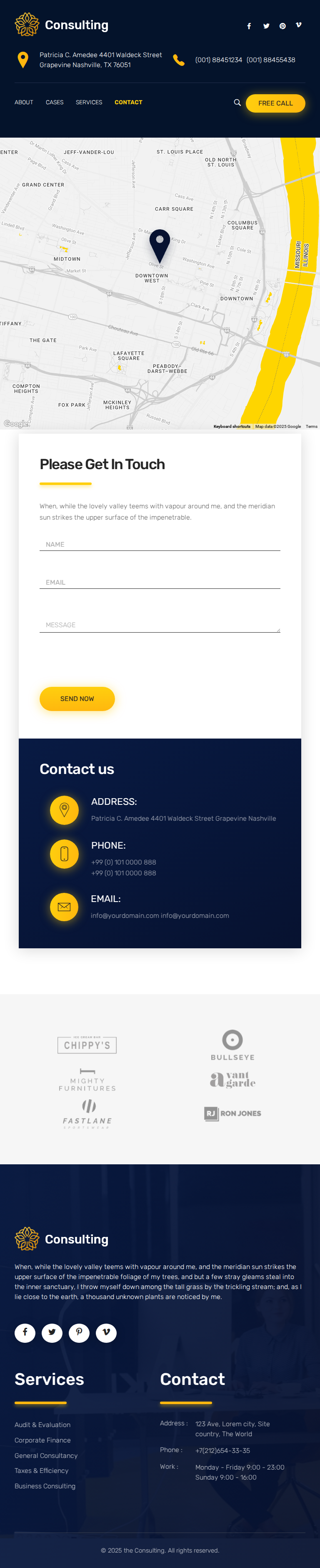
Task: Open the CASES menu item
Action: tap(55, 102)
